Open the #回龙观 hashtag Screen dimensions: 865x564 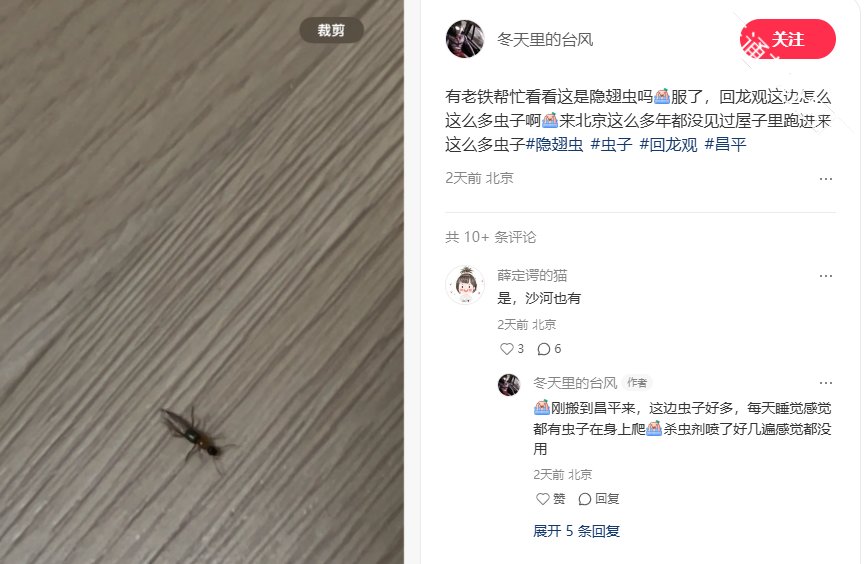(x=668, y=144)
